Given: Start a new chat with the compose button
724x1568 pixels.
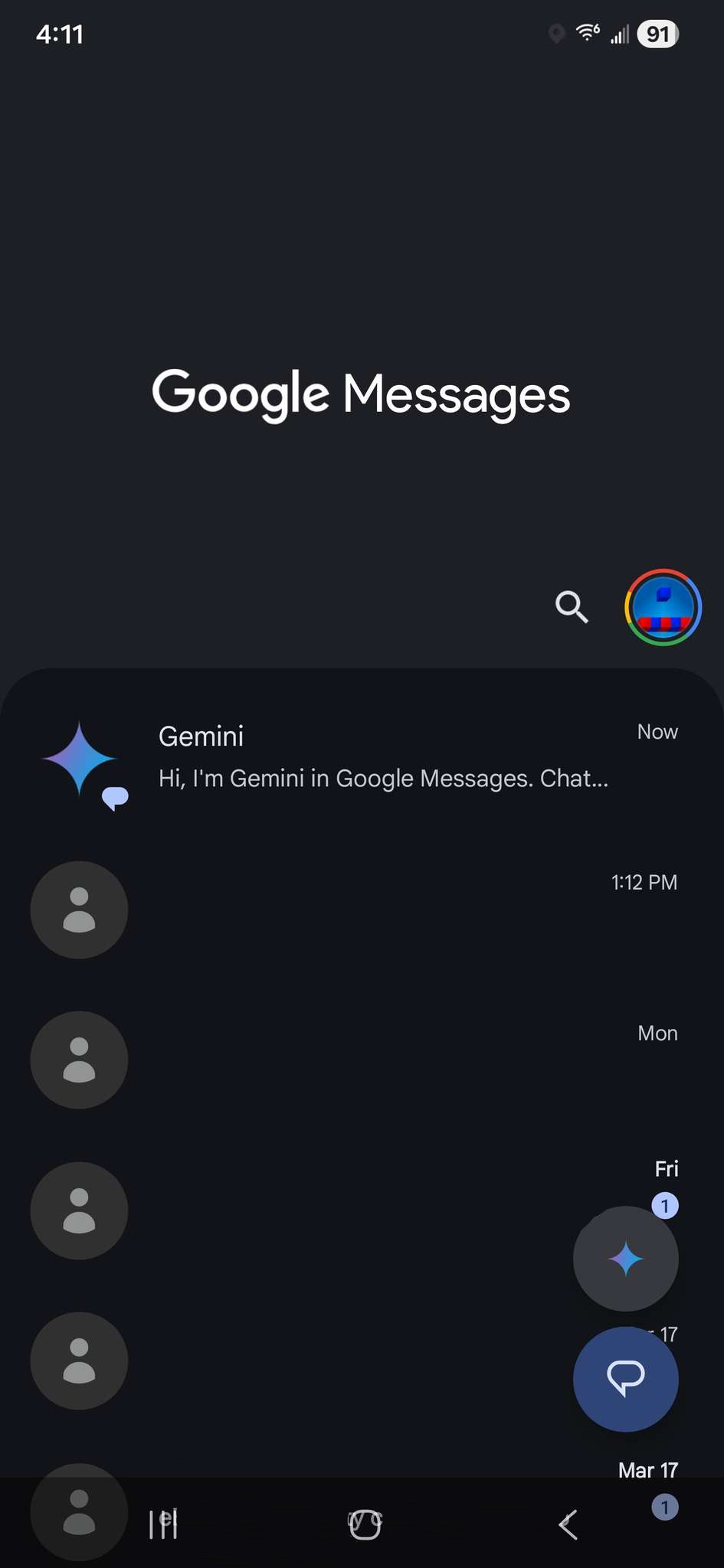Looking at the screenshot, I should click(625, 1379).
